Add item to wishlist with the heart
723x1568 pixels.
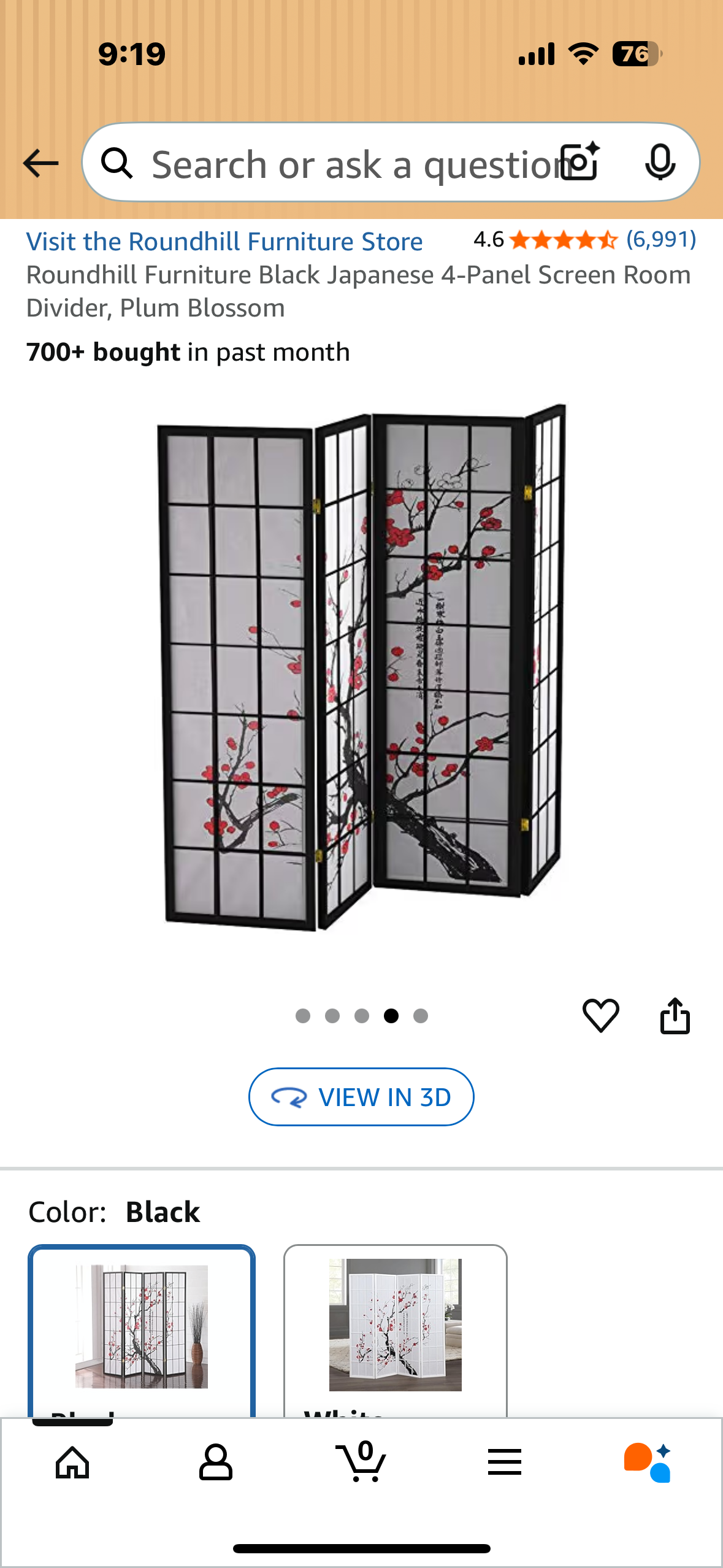(602, 1016)
